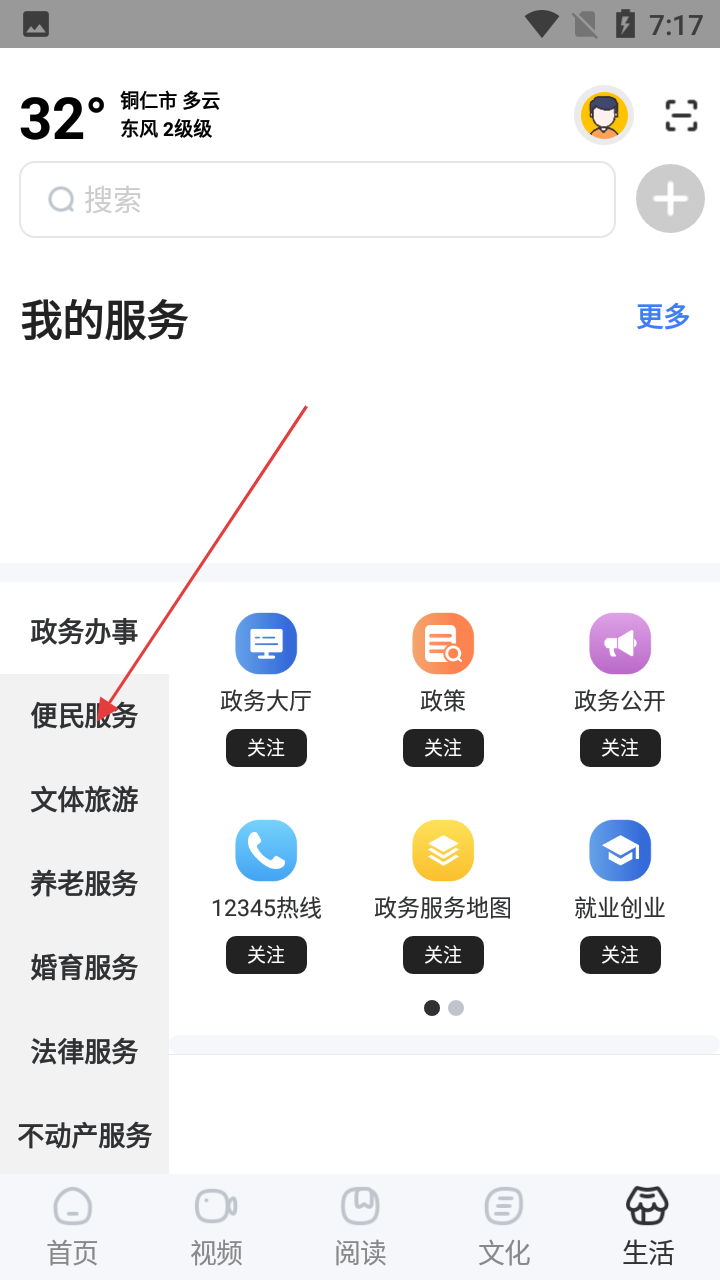The height and width of the screenshot is (1280, 720).
Task: Switch to the 文体旅游 category
Action: coord(84,800)
